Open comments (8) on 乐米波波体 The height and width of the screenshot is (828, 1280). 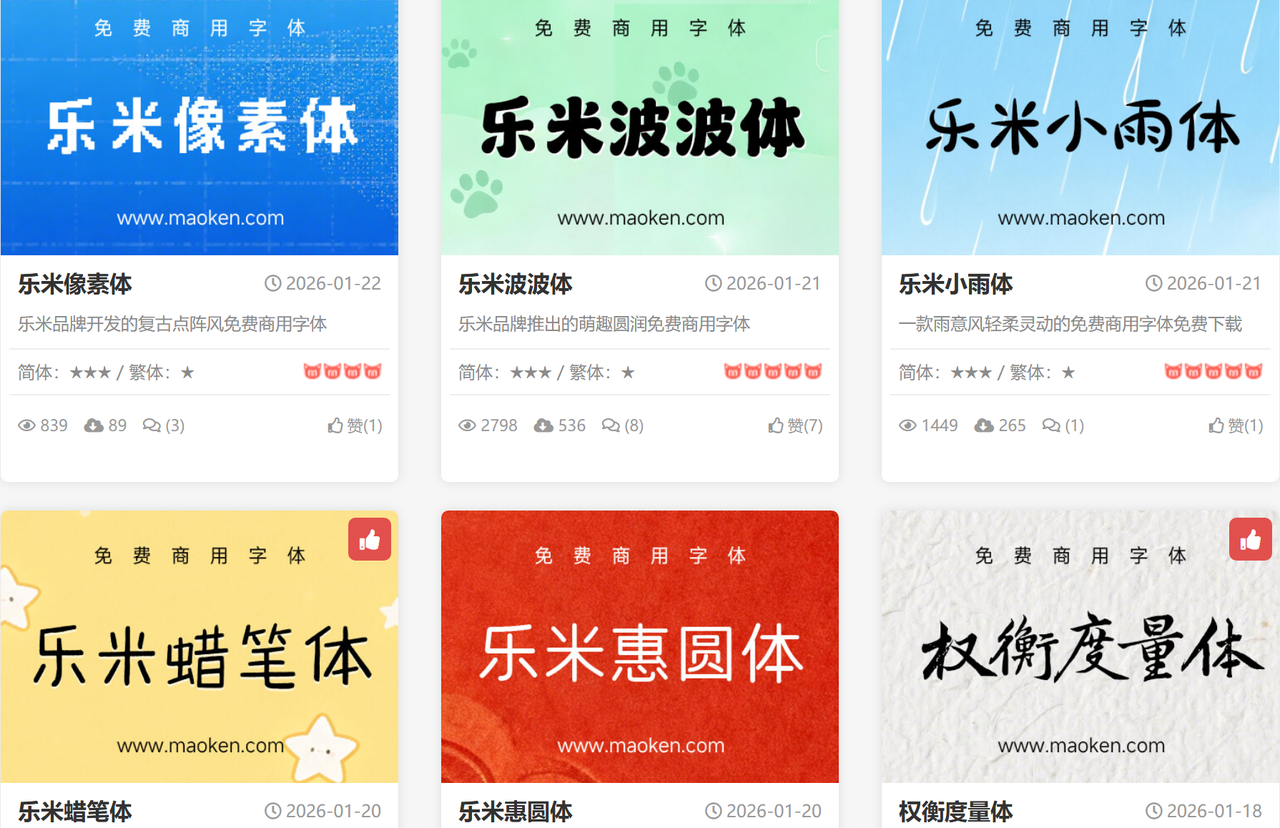[623, 426]
